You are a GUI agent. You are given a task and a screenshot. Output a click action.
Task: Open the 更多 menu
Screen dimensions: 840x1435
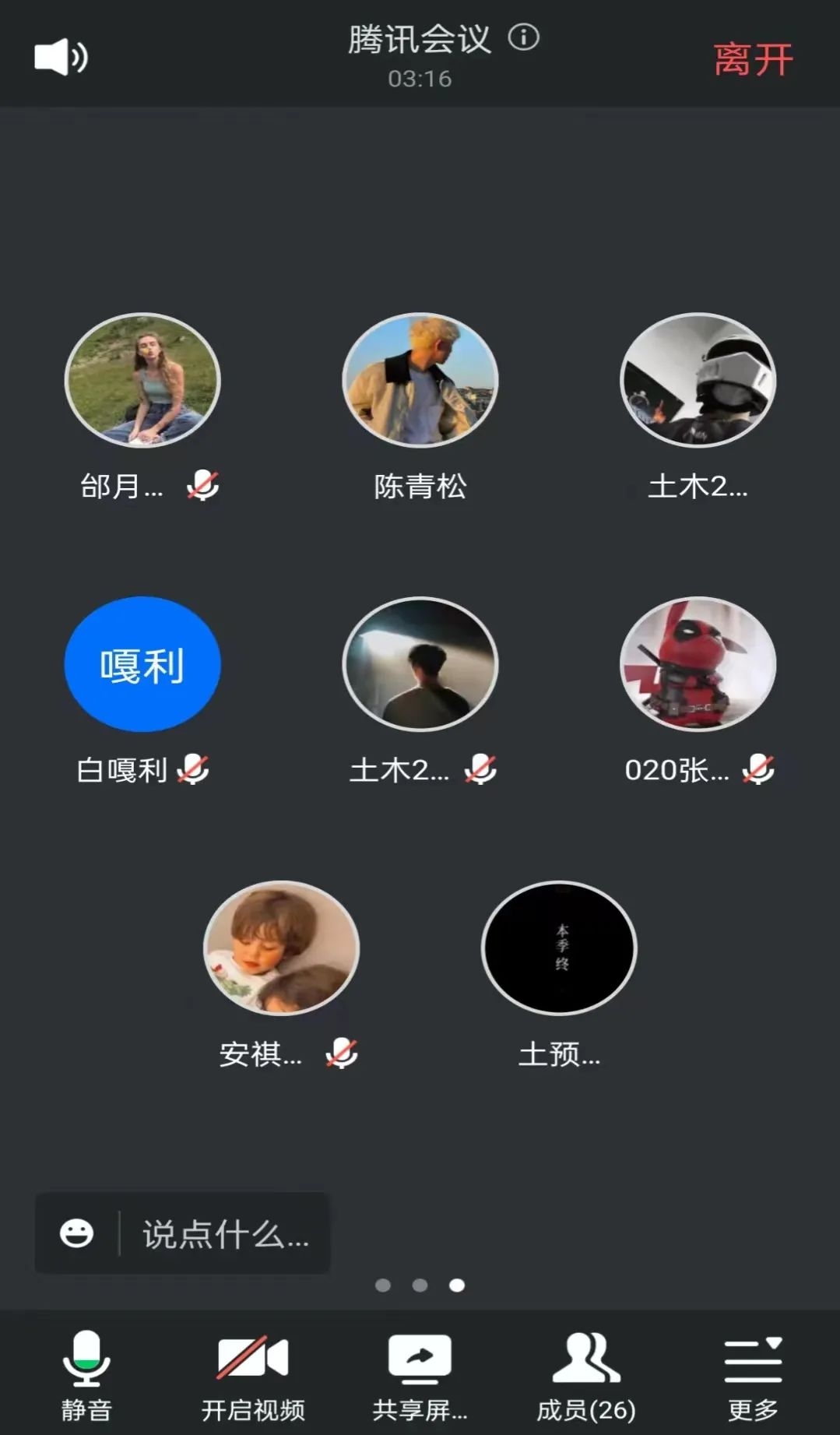[x=753, y=1374]
